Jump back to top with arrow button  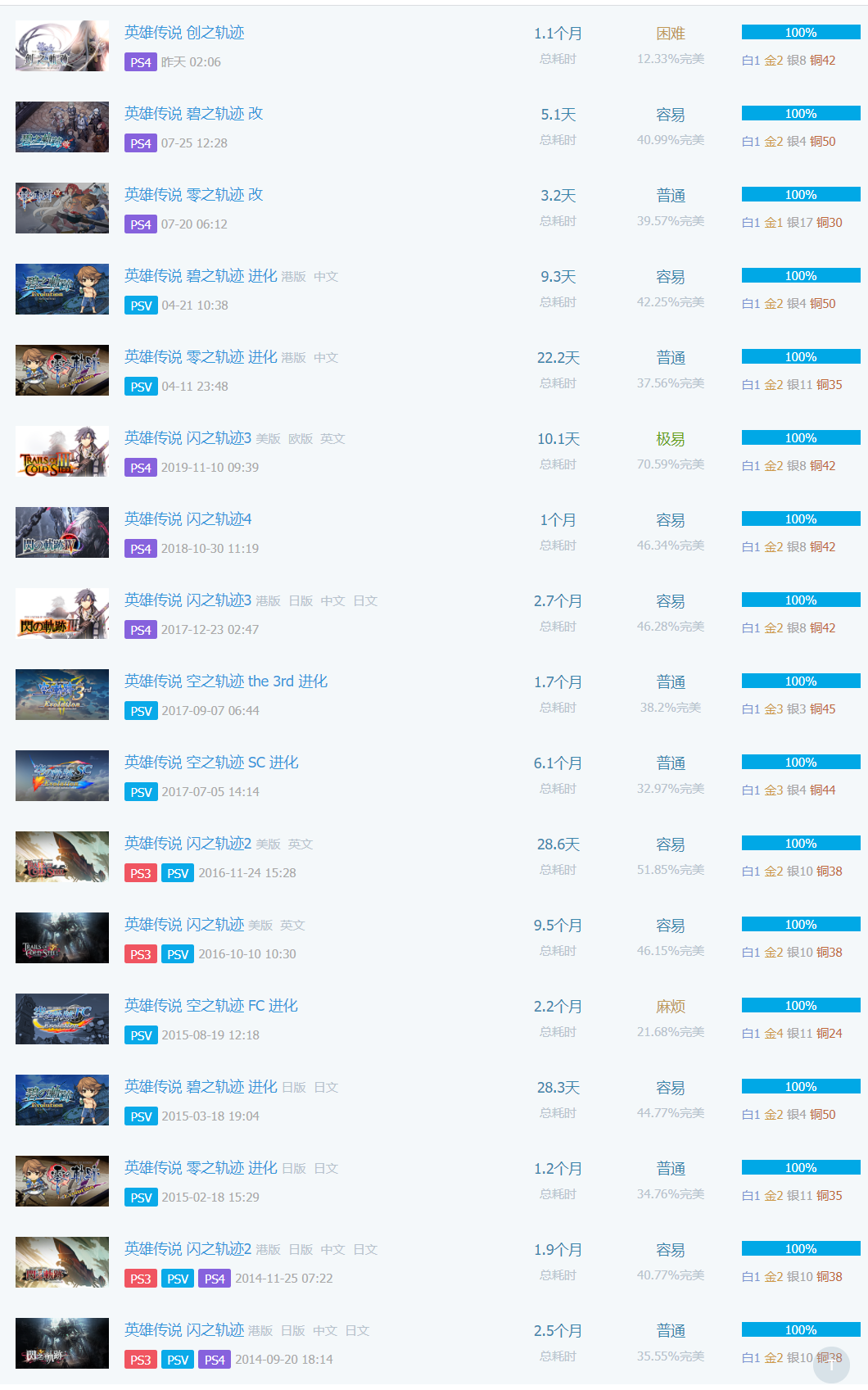(831, 1365)
